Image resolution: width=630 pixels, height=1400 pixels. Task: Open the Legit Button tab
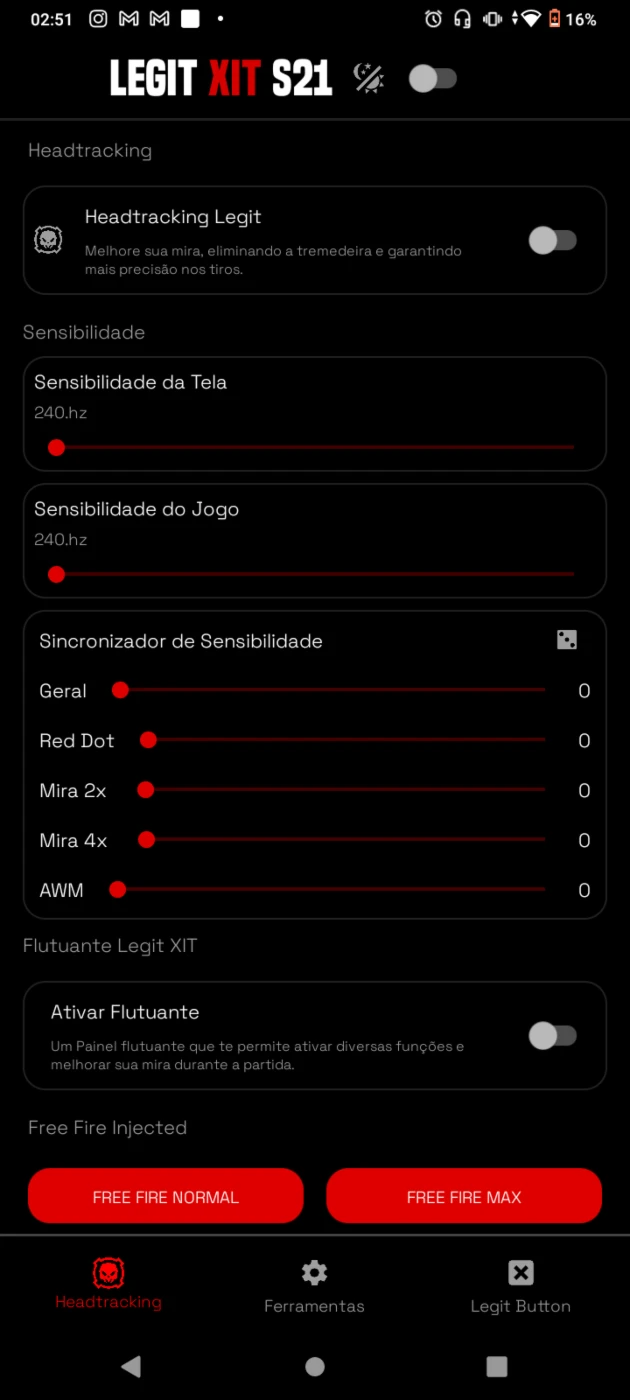click(x=521, y=1287)
